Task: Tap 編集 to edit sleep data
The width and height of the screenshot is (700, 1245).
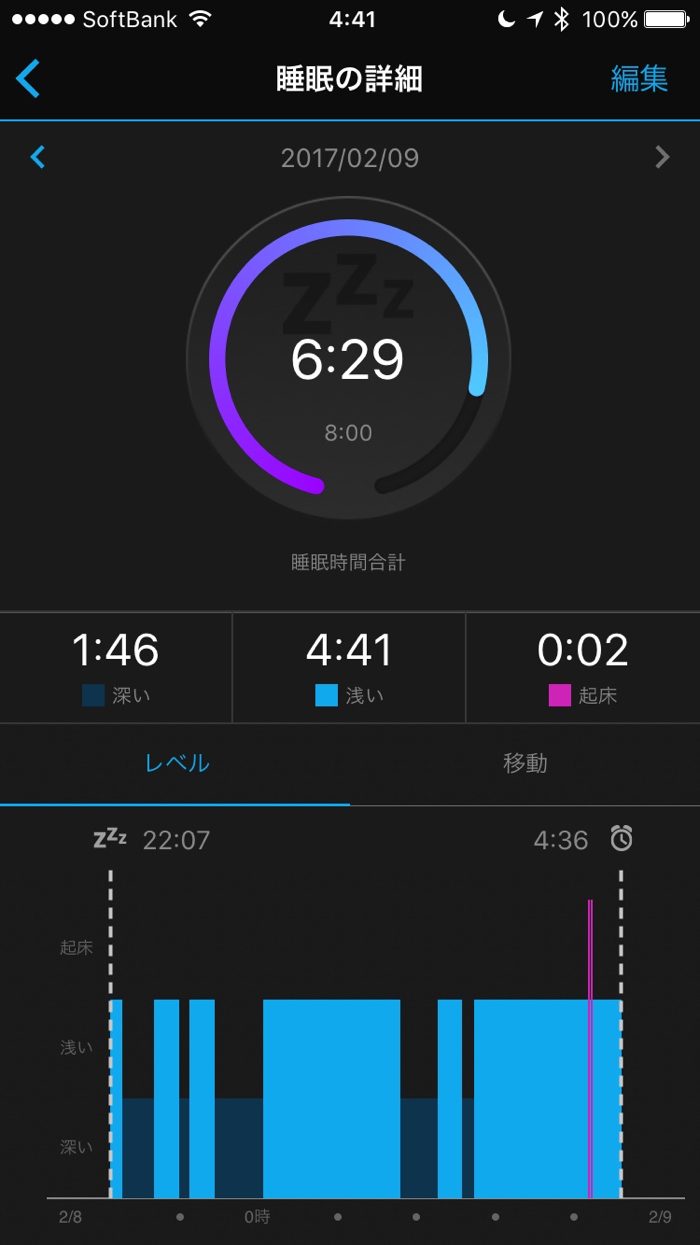Action: 639,79
